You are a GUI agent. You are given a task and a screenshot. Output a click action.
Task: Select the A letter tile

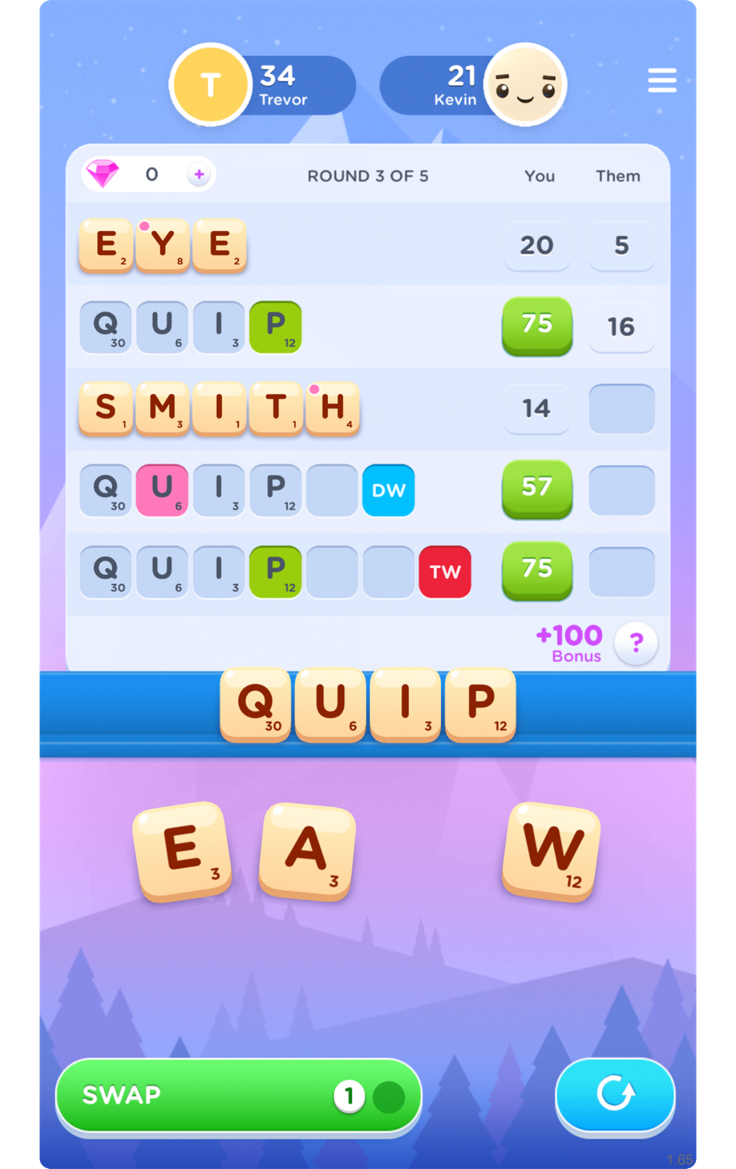click(307, 852)
